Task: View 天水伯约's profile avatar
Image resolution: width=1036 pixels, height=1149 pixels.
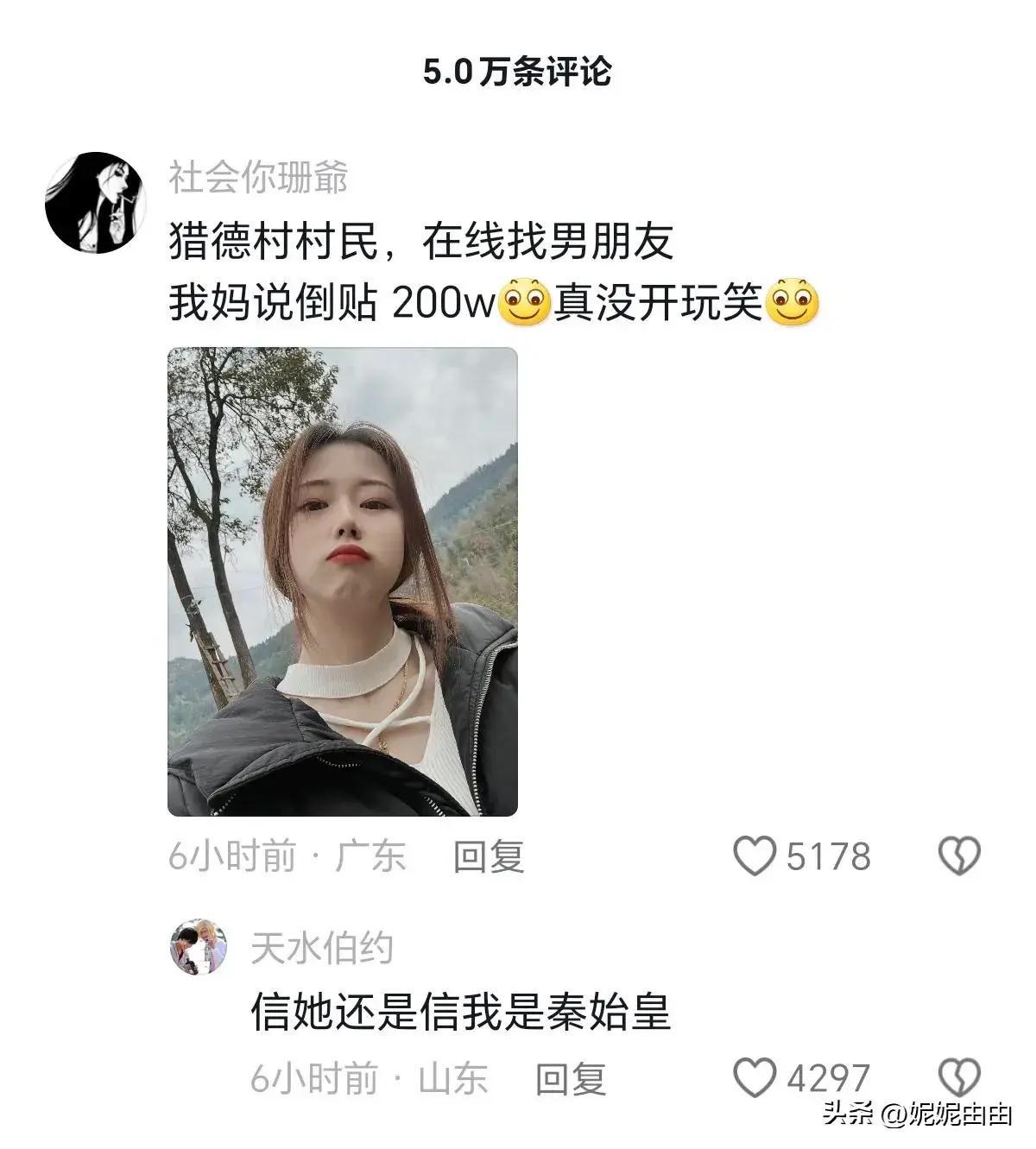Action: [x=199, y=947]
